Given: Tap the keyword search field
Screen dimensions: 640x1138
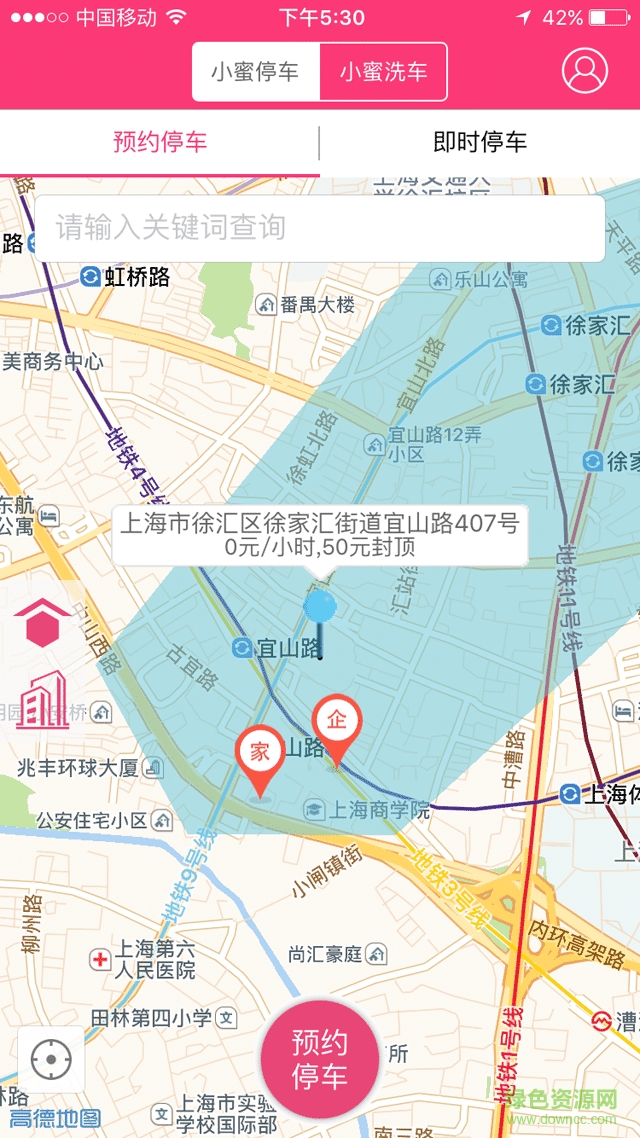Looking at the screenshot, I should click(320, 228).
